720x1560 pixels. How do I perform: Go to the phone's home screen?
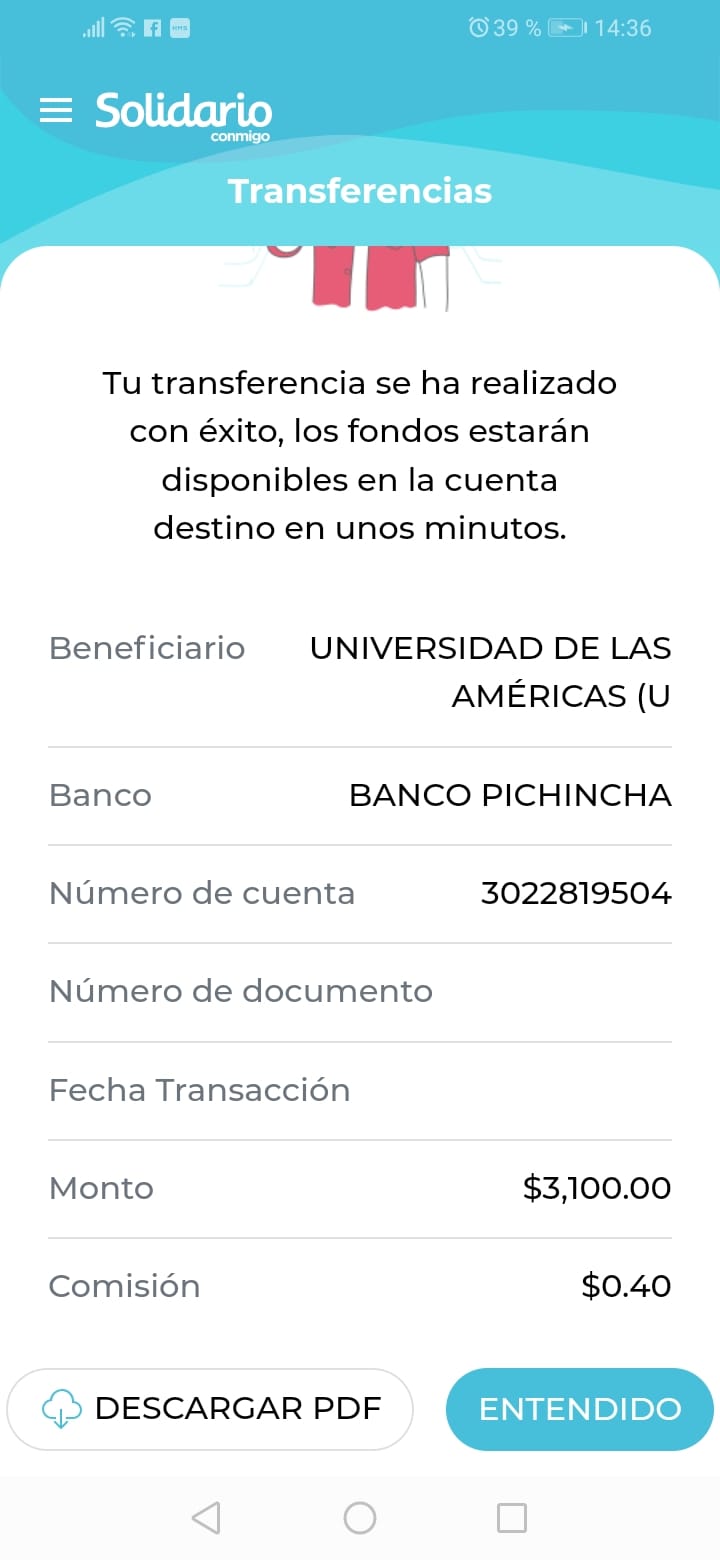(360, 1518)
